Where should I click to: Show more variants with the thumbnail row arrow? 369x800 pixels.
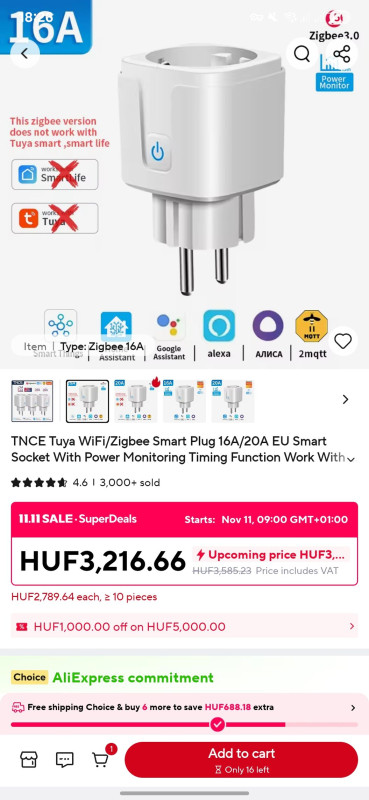(x=346, y=399)
